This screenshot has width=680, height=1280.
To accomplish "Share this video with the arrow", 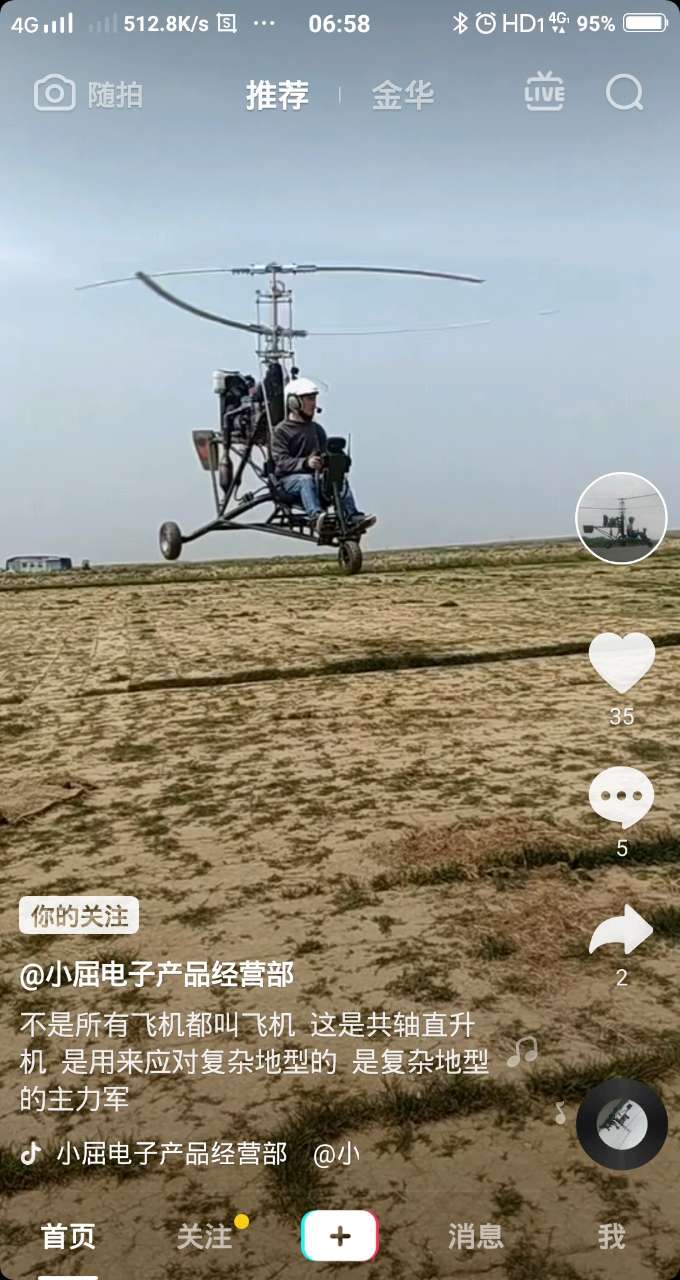I will point(621,932).
